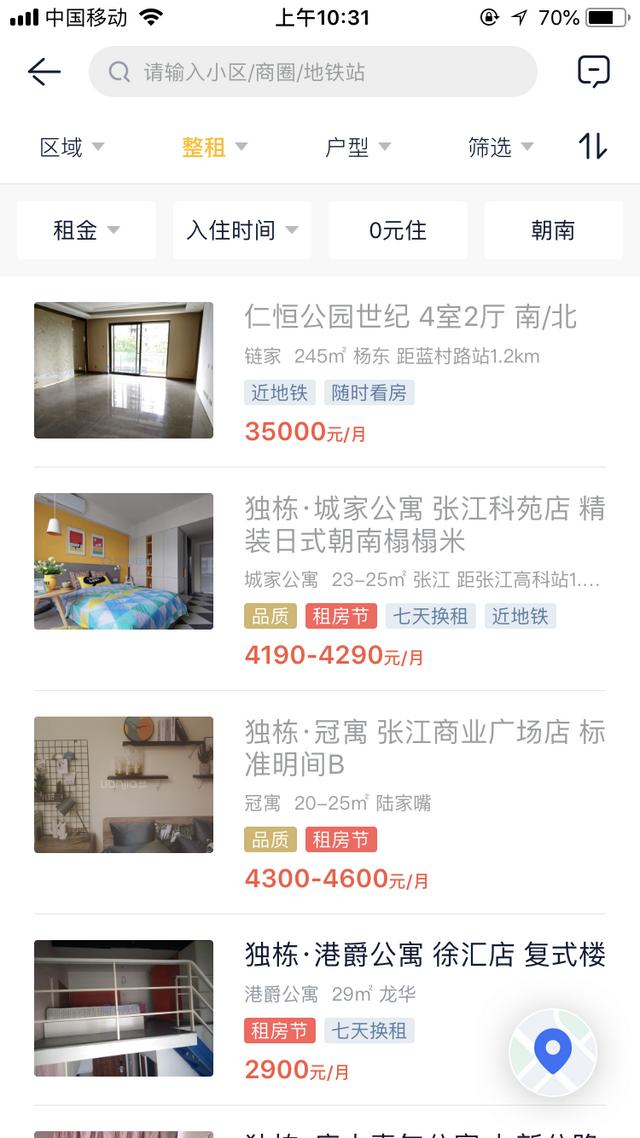Image resolution: width=640 pixels, height=1138 pixels.
Task: Expand the 户型 dropdown filter
Action: click(x=357, y=148)
